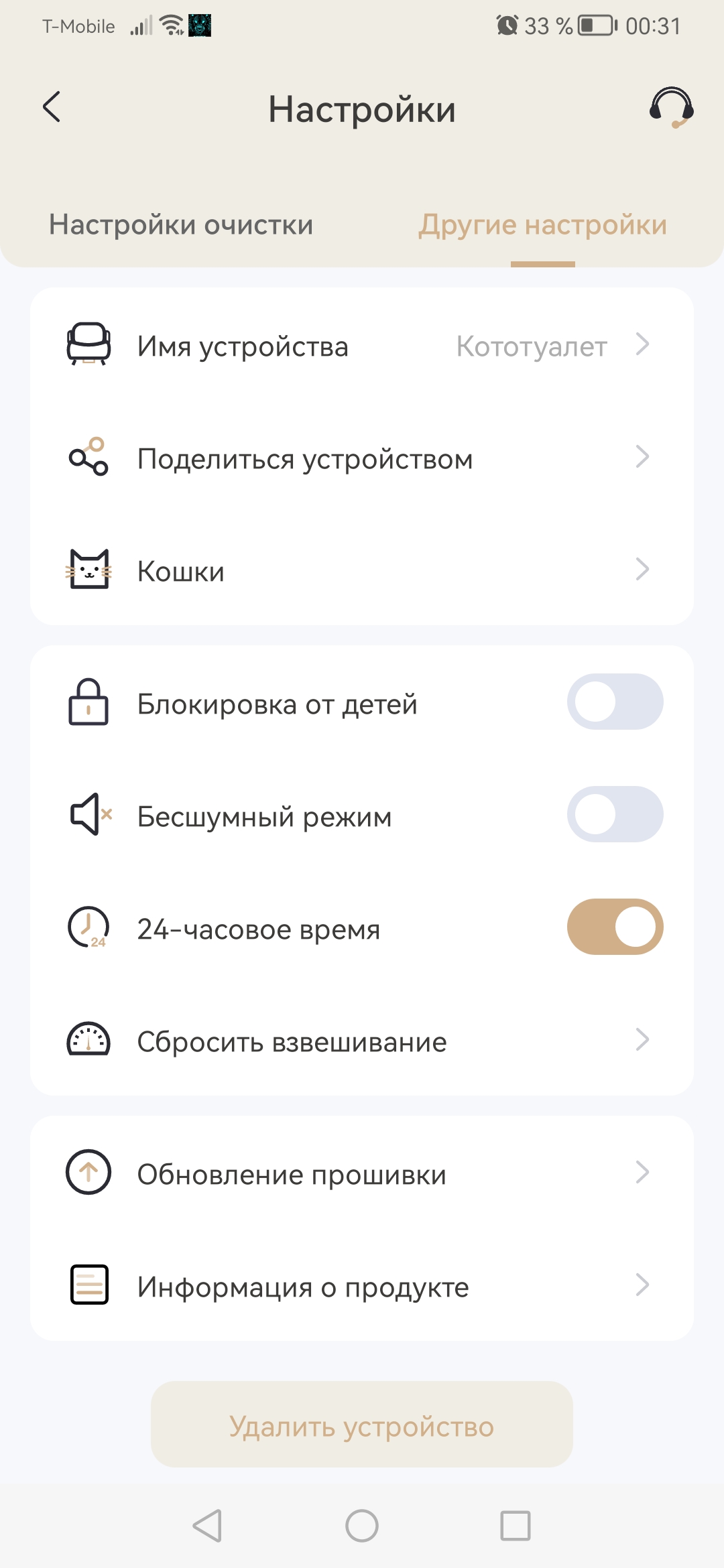Screen dimensions: 724x1568
Task: Open Сбросить взвешивание
Action: coord(362,1041)
